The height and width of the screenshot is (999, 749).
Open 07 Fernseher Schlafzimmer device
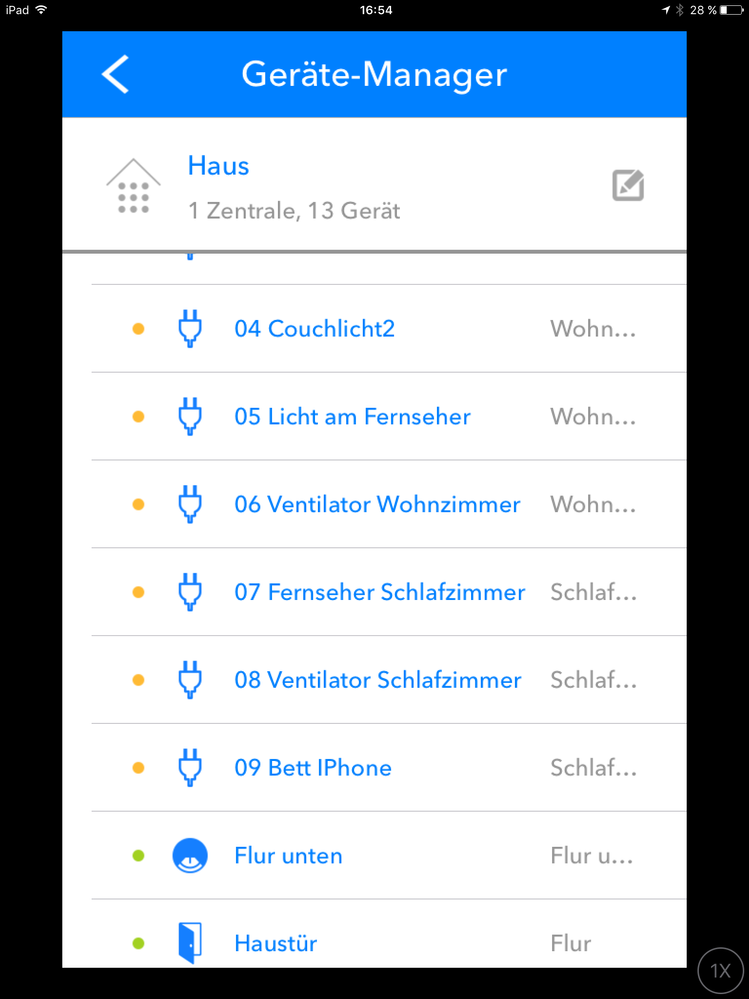(x=379, y=593)
